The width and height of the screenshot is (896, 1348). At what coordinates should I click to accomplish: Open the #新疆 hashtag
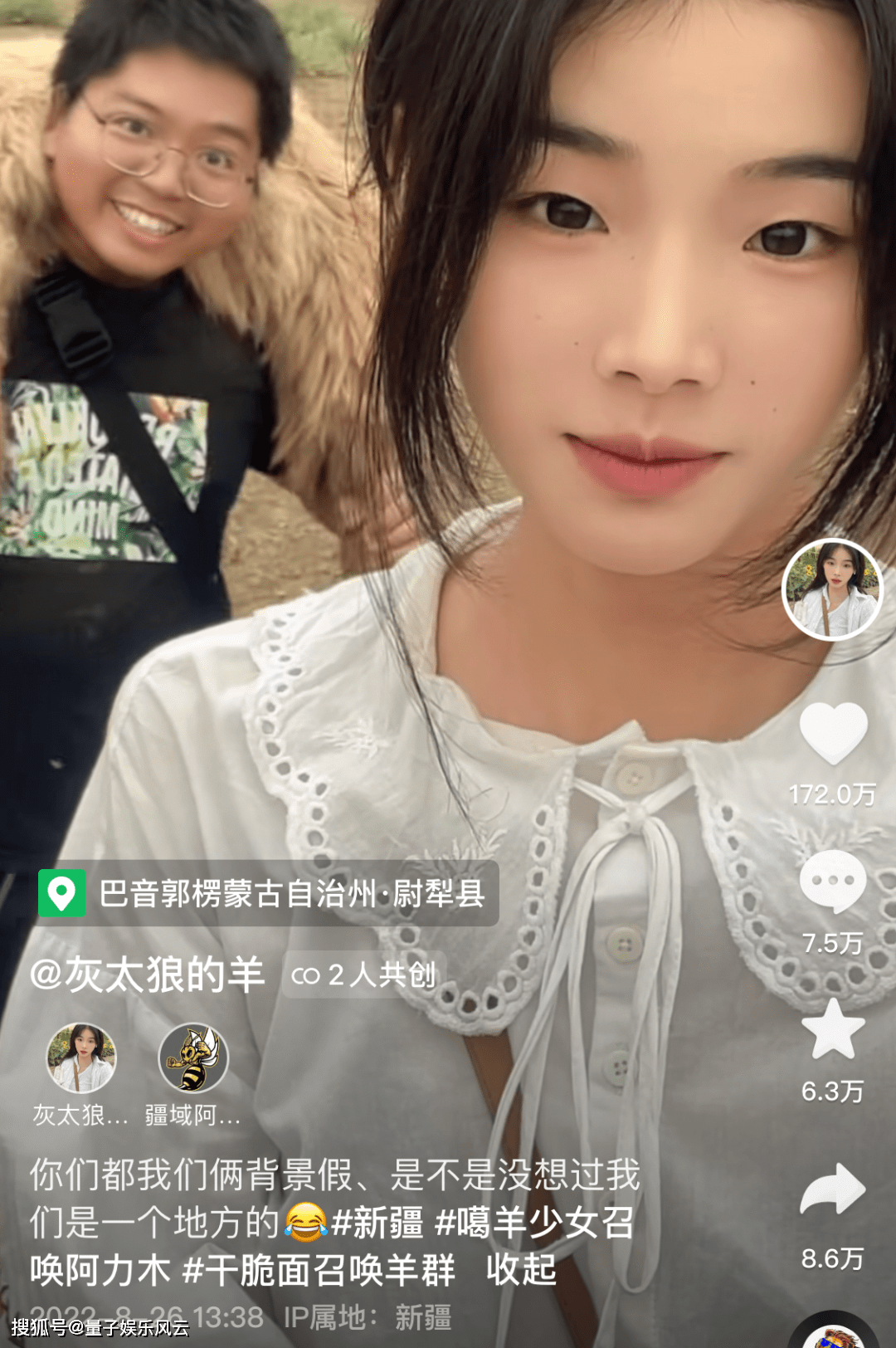click(x=377, y=1223)
